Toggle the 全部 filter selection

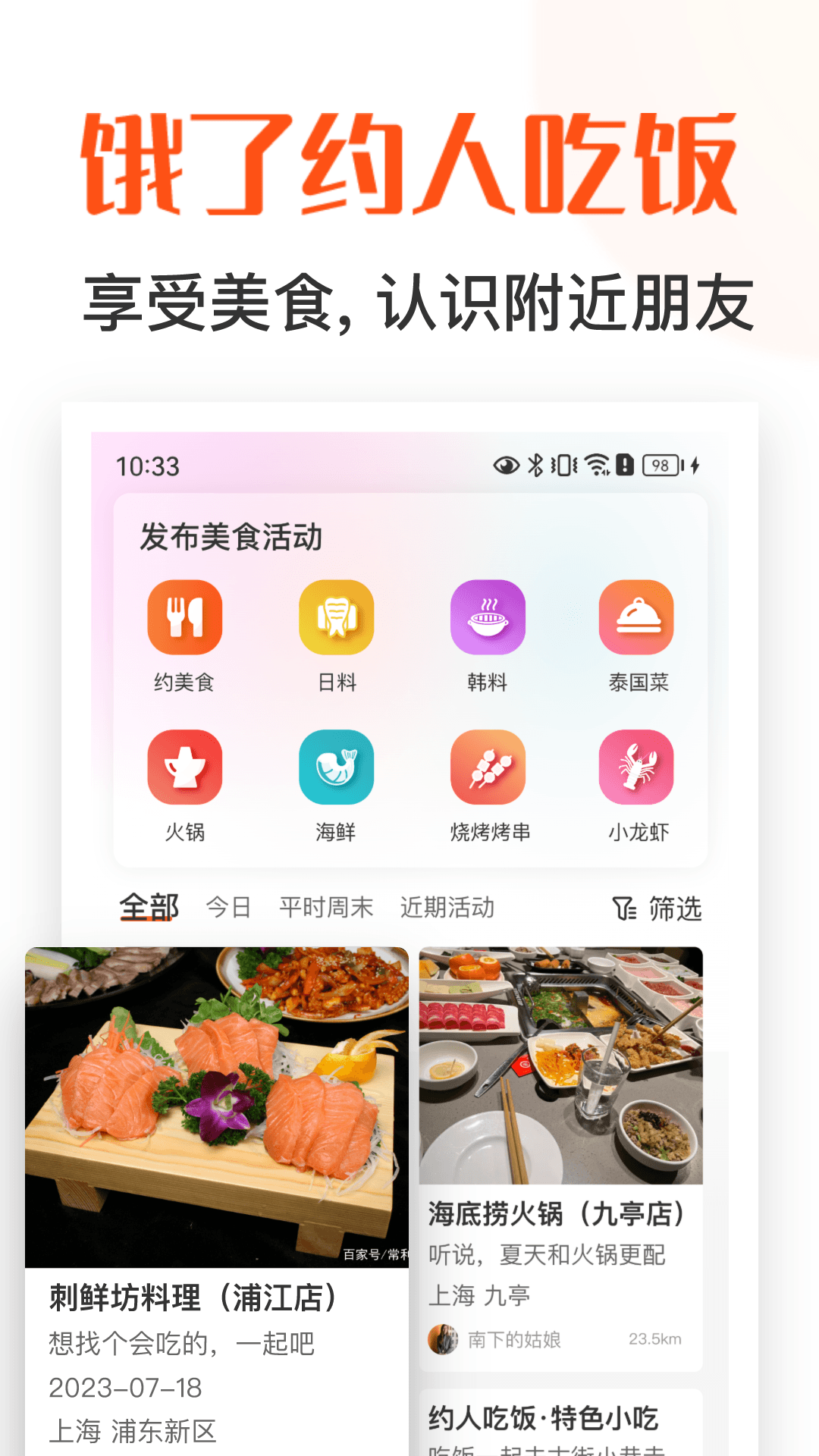click(x=149, y=905)
